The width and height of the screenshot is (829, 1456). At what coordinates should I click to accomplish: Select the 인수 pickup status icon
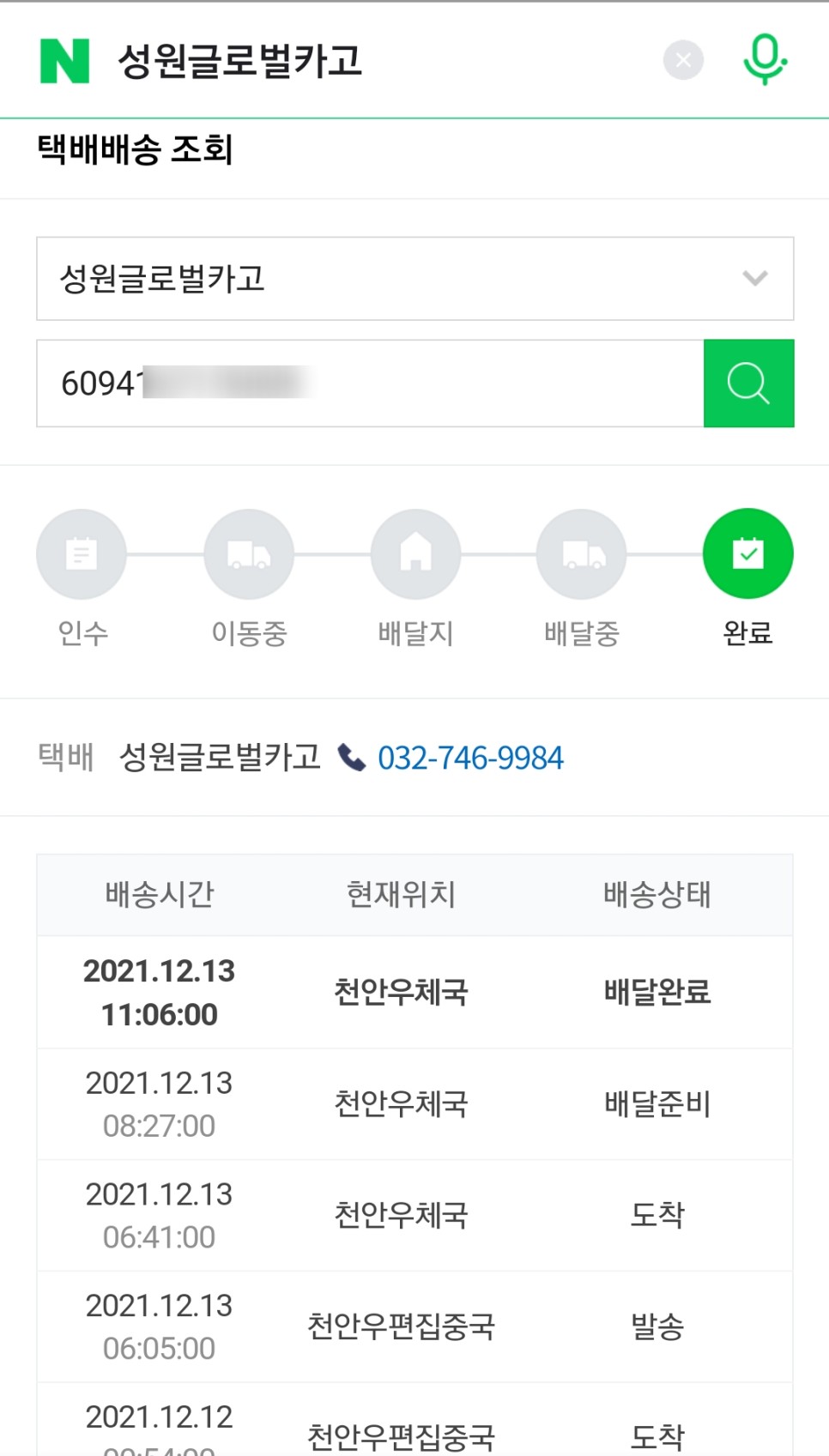[x=82, y=553]
